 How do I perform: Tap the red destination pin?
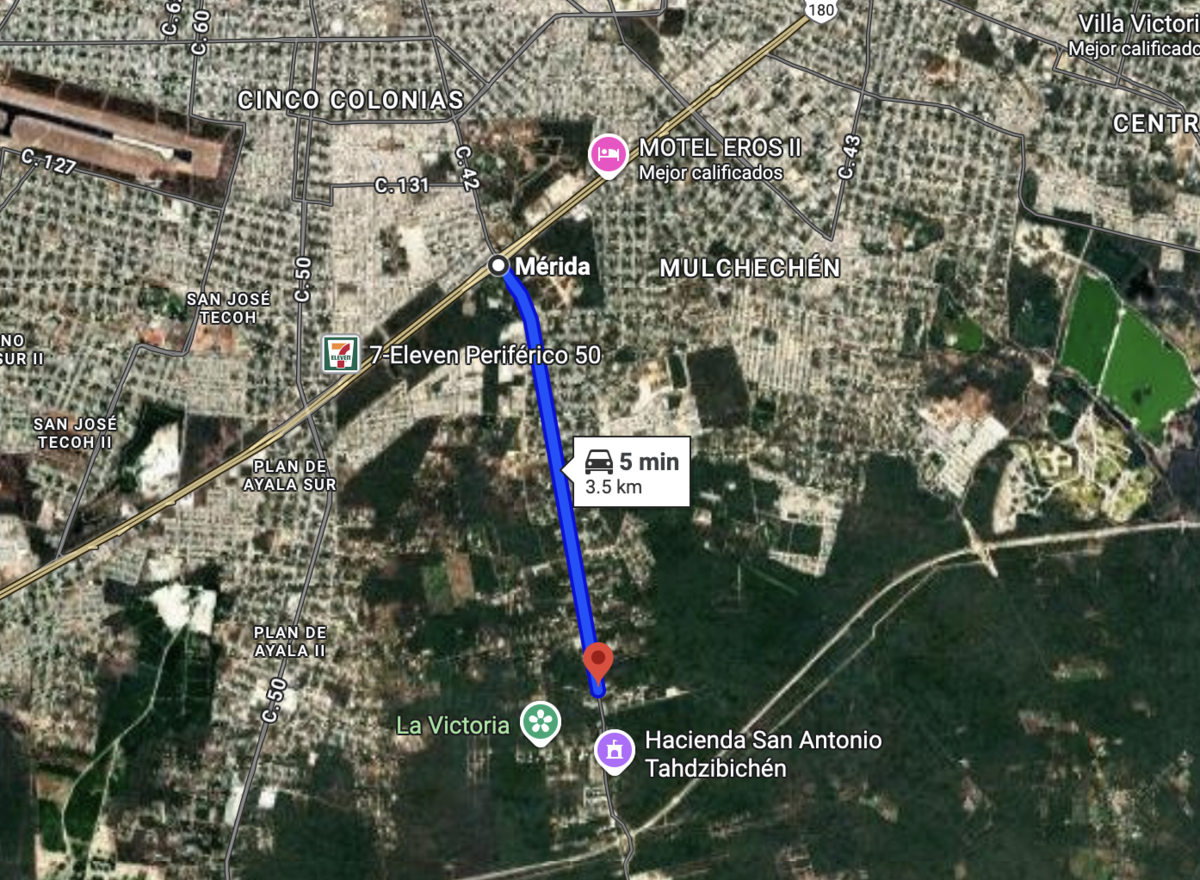tap(598, 662)
